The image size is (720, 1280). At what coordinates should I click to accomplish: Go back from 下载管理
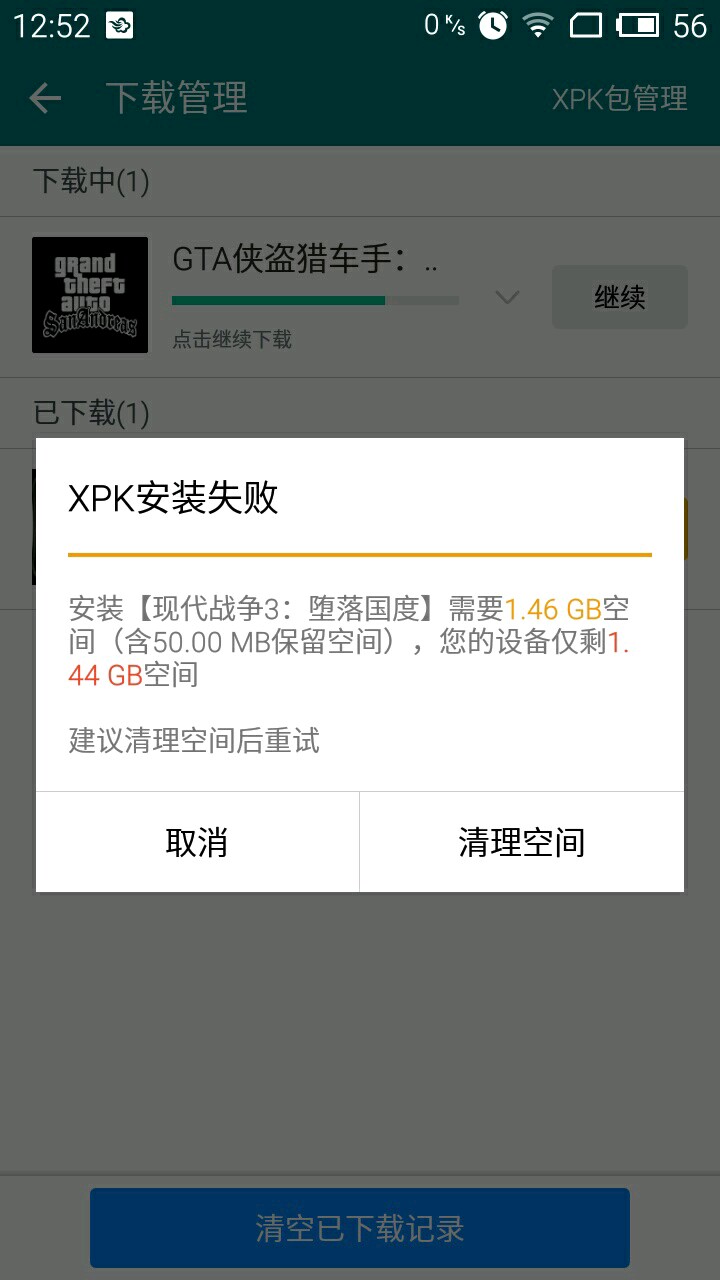45,98
